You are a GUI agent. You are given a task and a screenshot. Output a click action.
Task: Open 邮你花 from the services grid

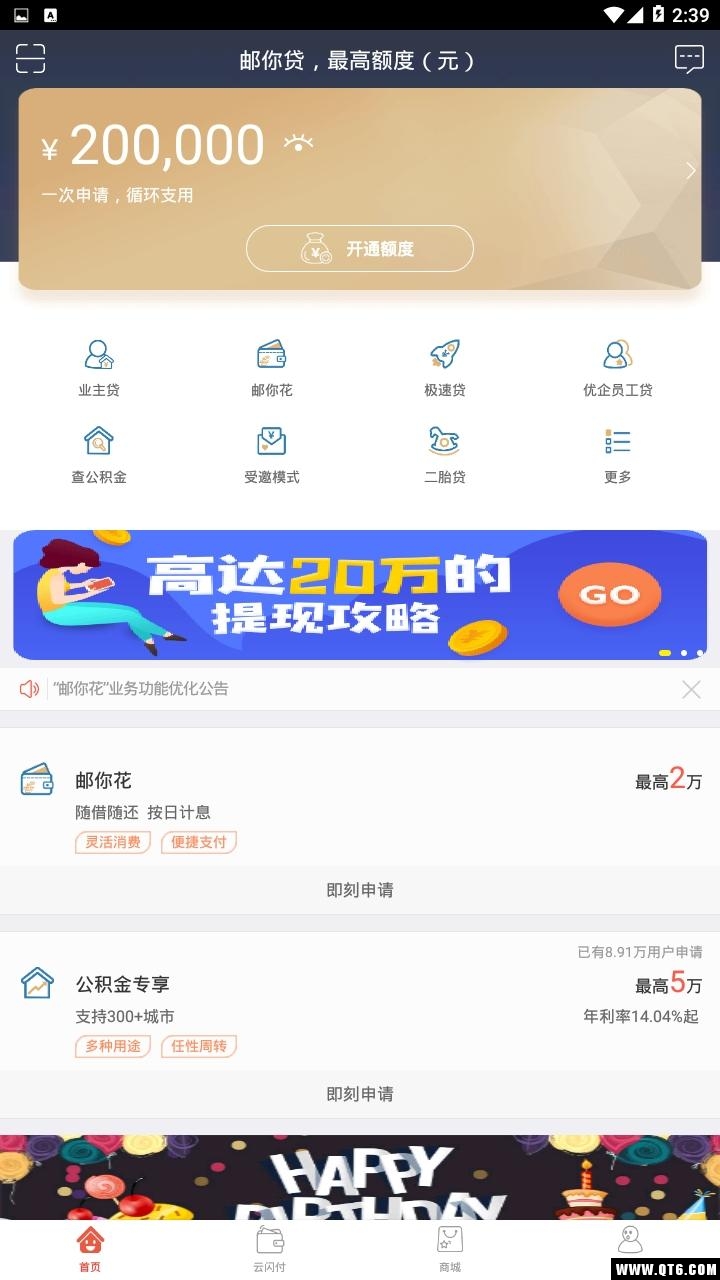point(271,365)
